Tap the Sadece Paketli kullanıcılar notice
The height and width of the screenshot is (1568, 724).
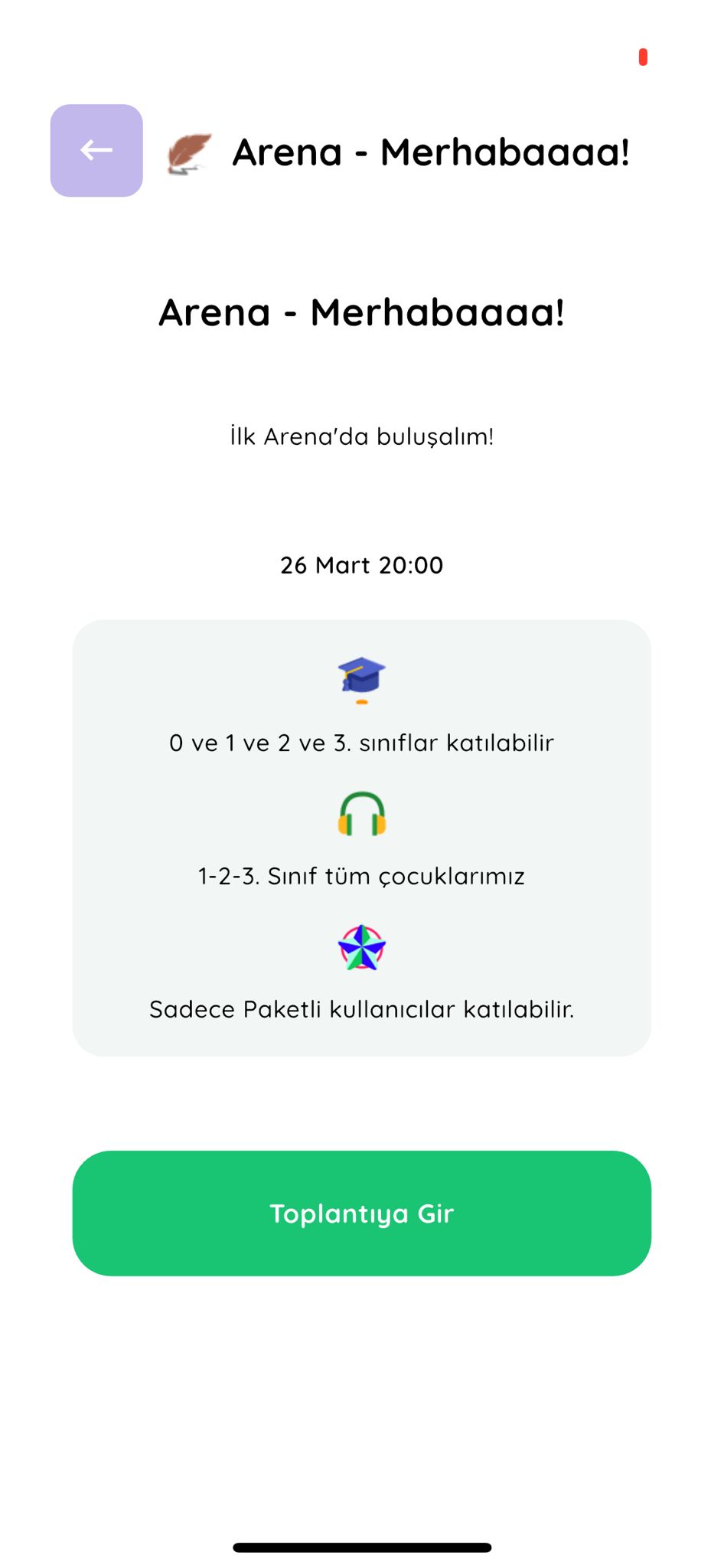(362, 1009)
